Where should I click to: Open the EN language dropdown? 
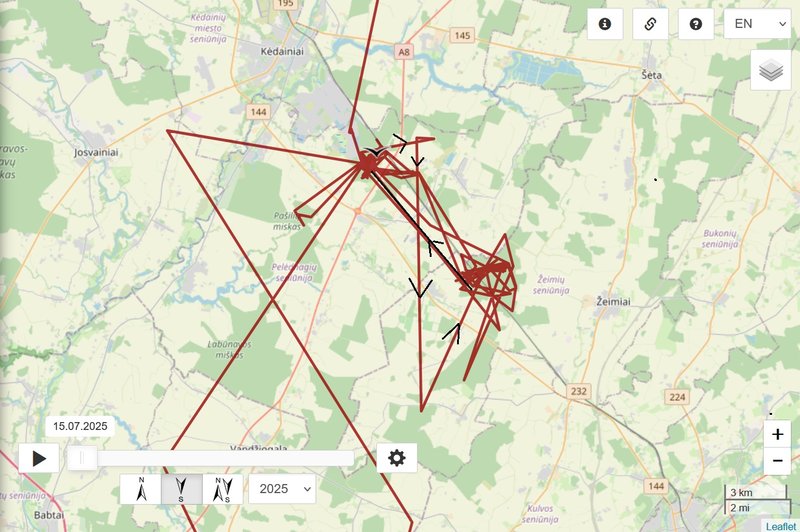coord(757,23)
